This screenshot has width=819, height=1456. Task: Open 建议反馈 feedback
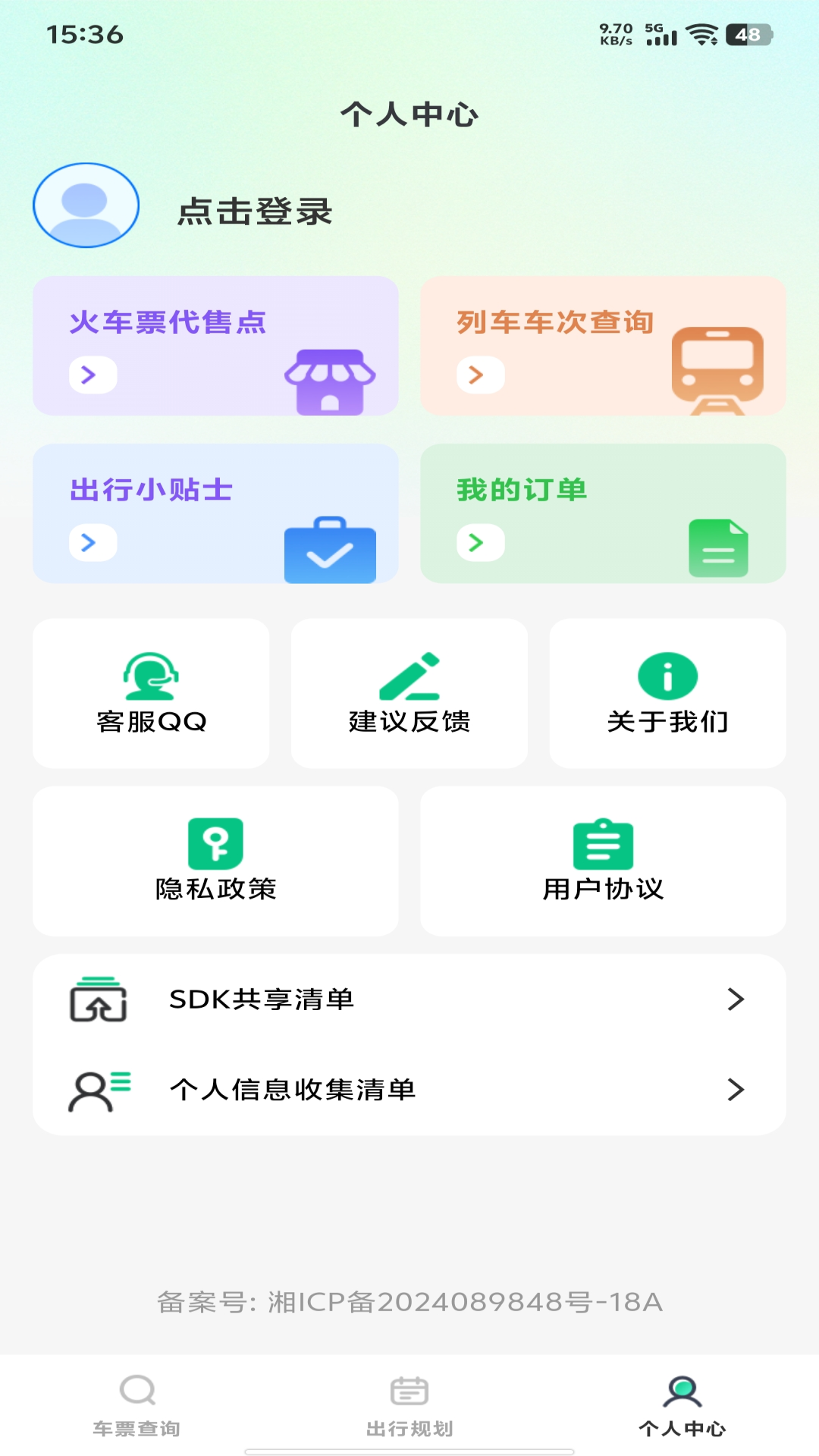(x=409, y=693)
